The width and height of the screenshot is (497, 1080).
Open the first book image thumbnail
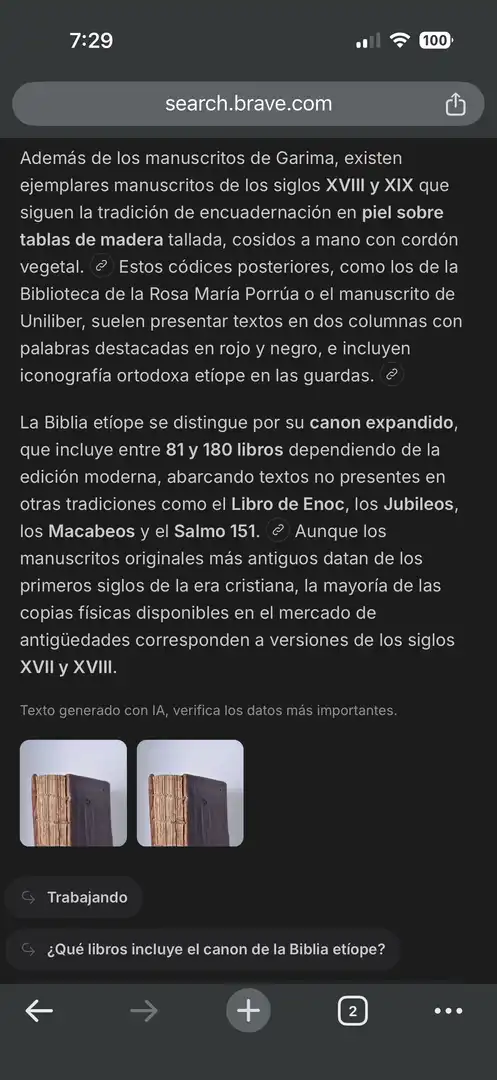(73, 793)
